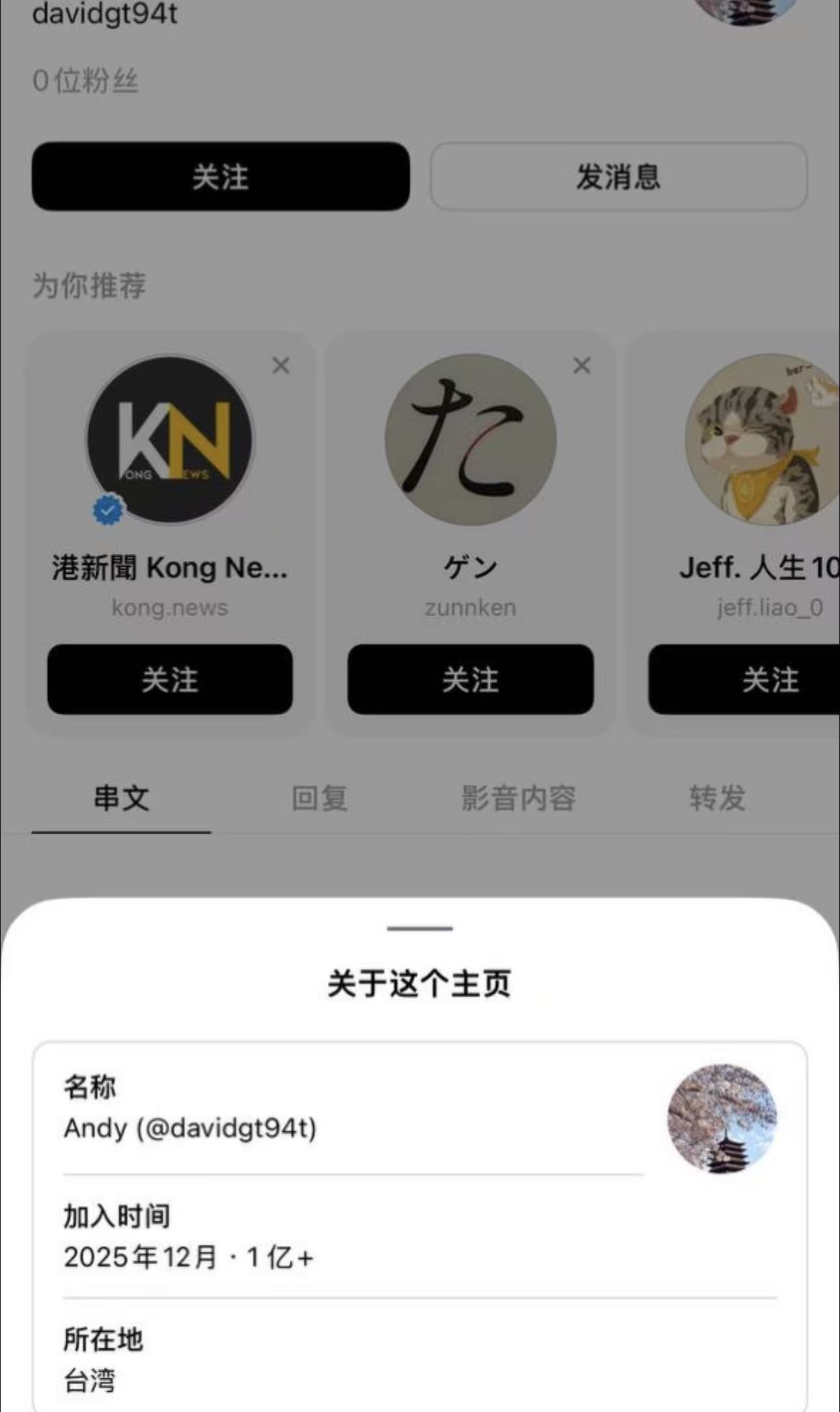Switch to the 串文 tab
840x1412 pixels.
click(121, 798)
